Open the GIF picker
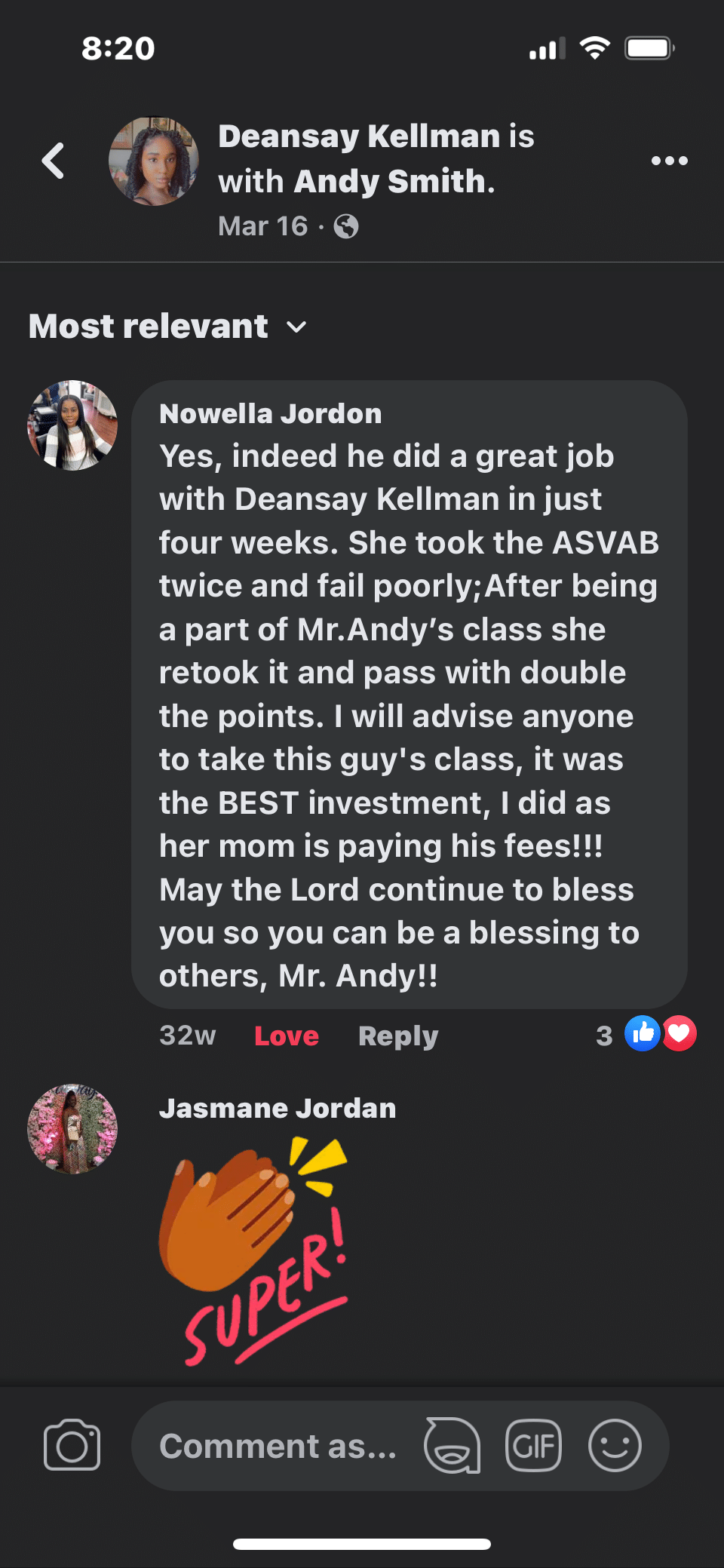This screenshot has height=1568, width=724. (x=533, y=1445)
